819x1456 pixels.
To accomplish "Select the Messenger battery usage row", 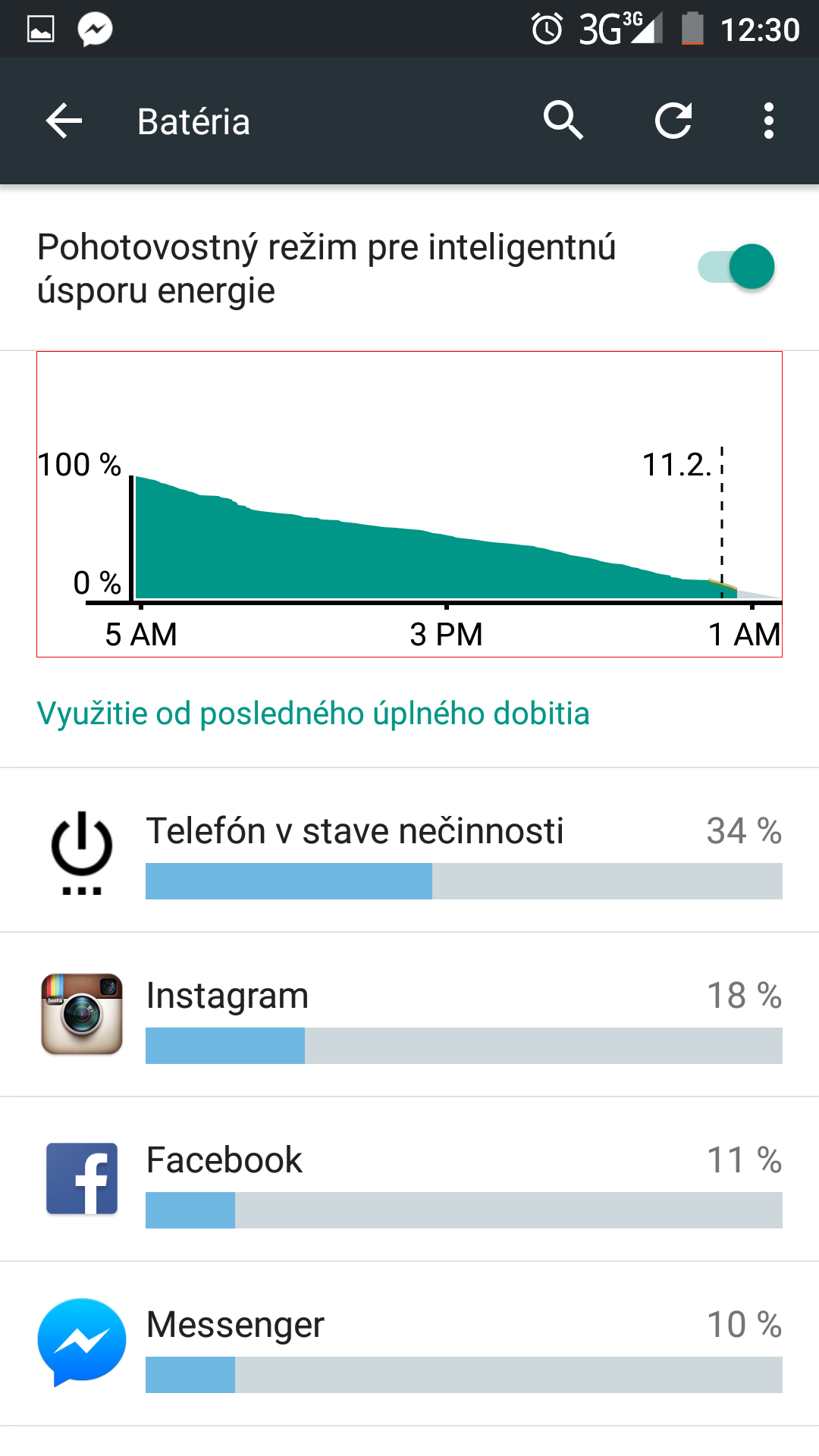I will pos(409,1344).
